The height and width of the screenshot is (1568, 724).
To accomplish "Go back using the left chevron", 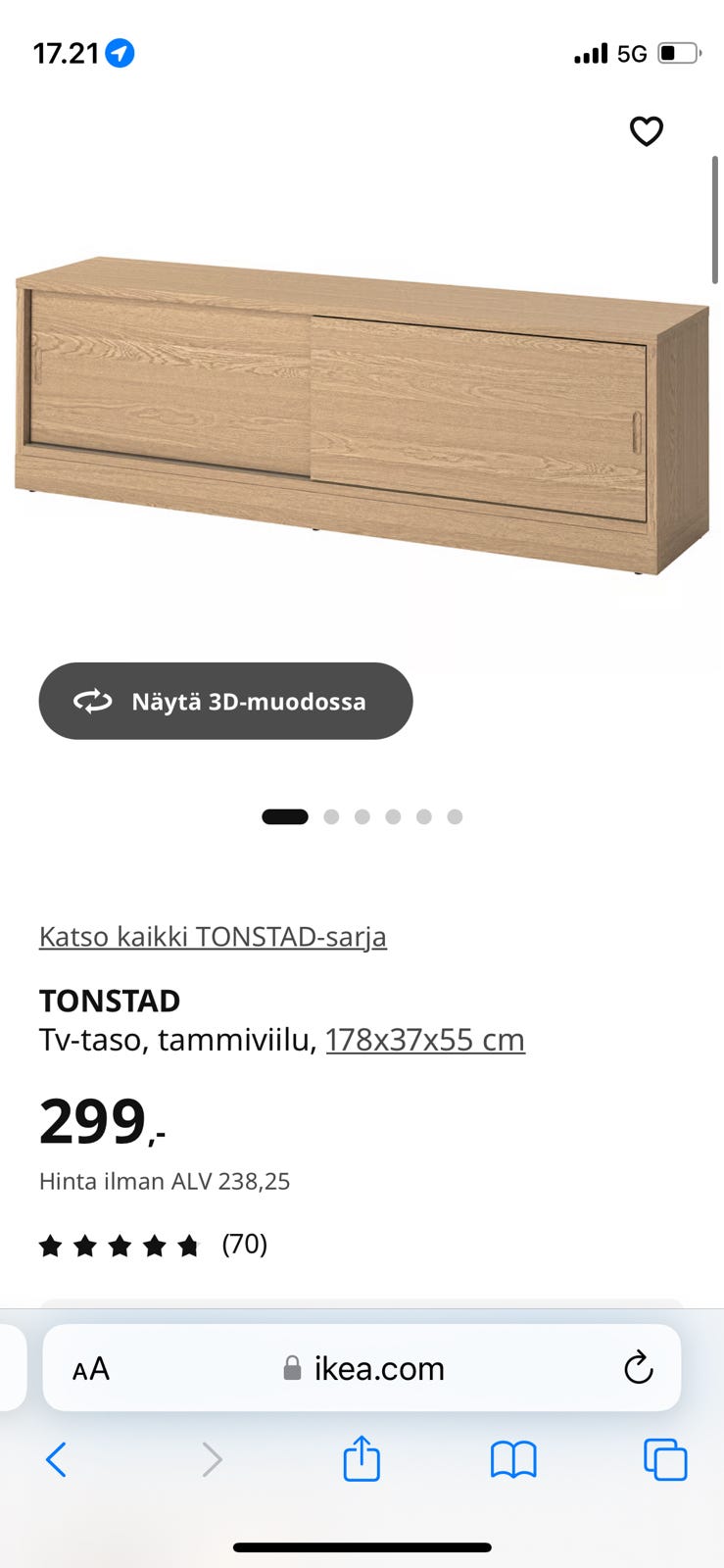I will [56, 1459].
